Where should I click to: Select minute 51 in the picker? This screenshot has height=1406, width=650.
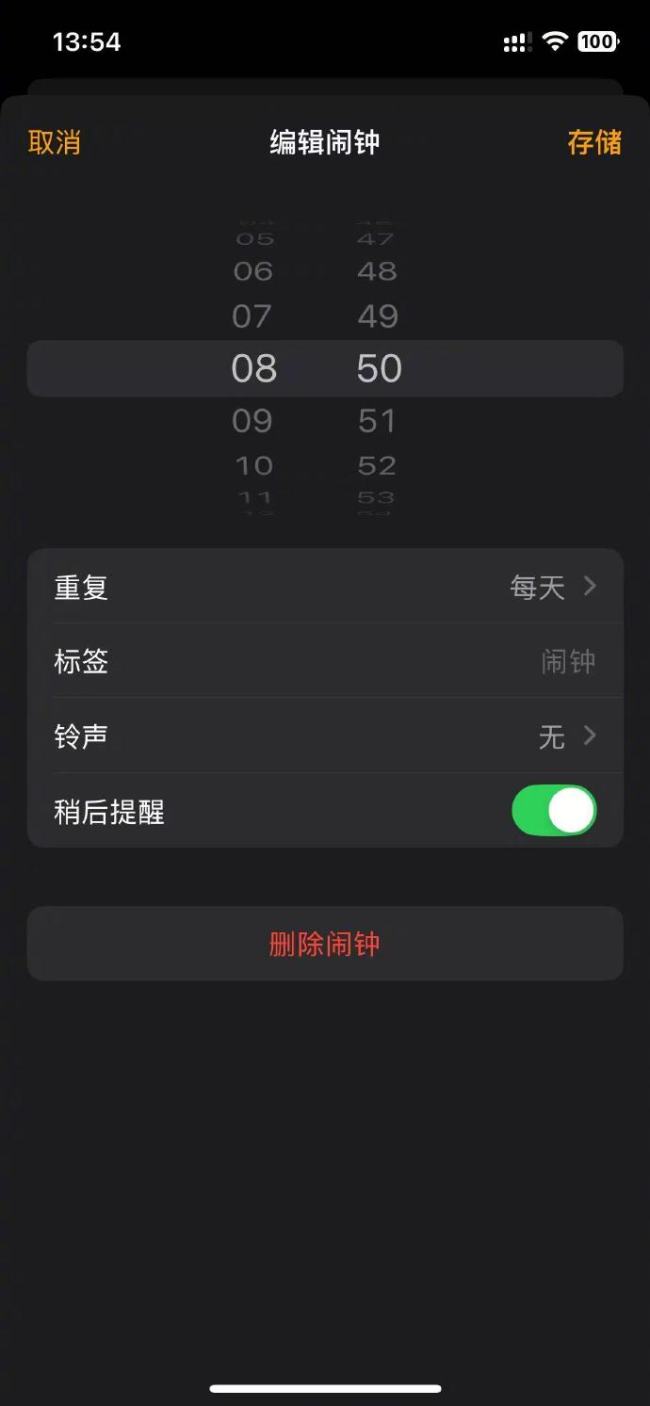click(x=377, y=420)
